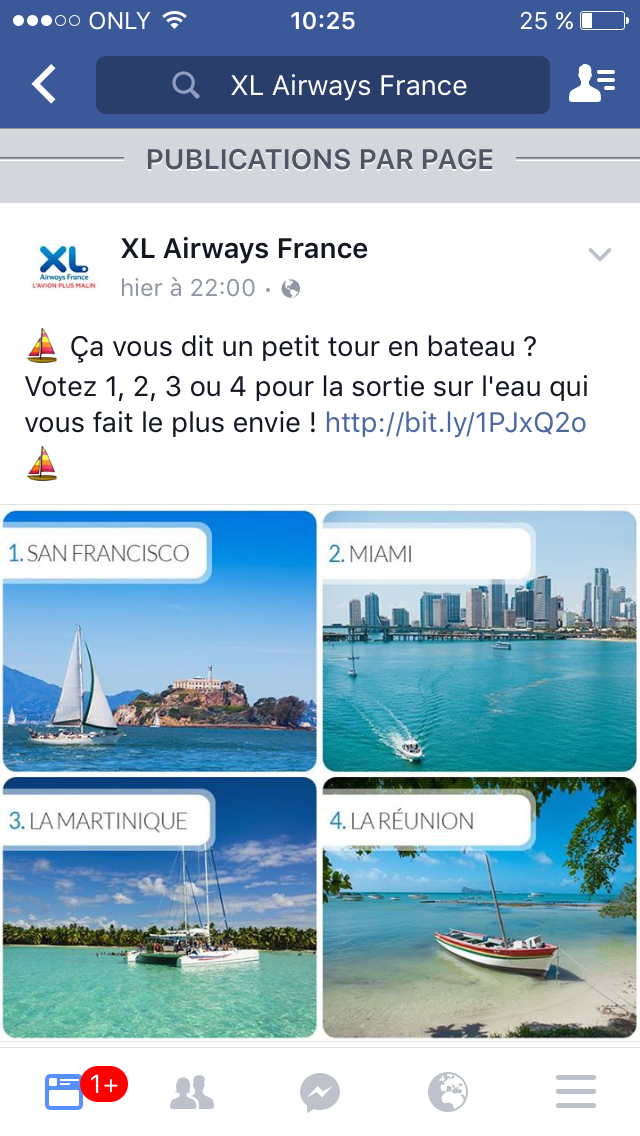Open the More menu tab

(576, 1092)
